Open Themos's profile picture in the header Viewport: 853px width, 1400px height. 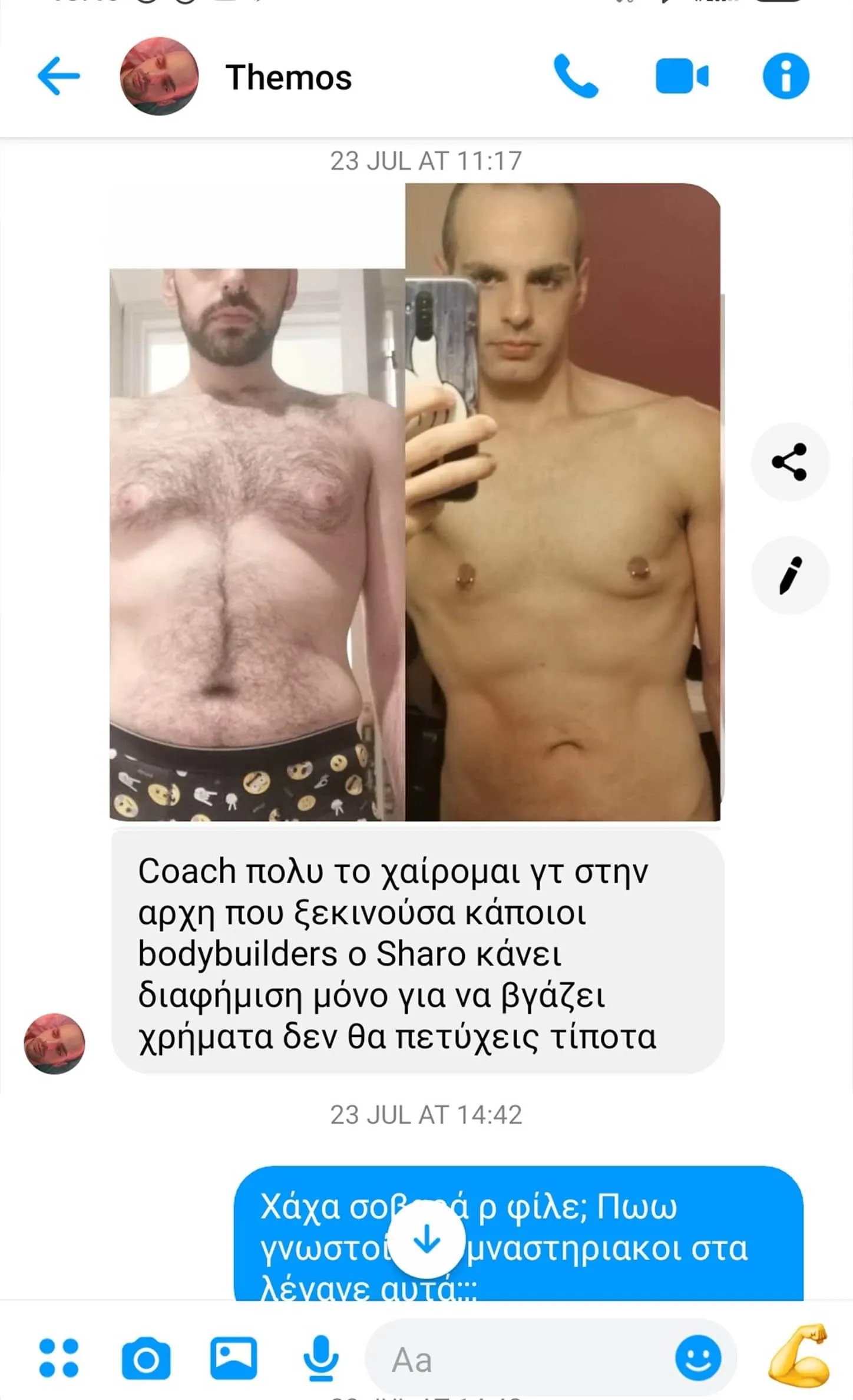point(159,76)
